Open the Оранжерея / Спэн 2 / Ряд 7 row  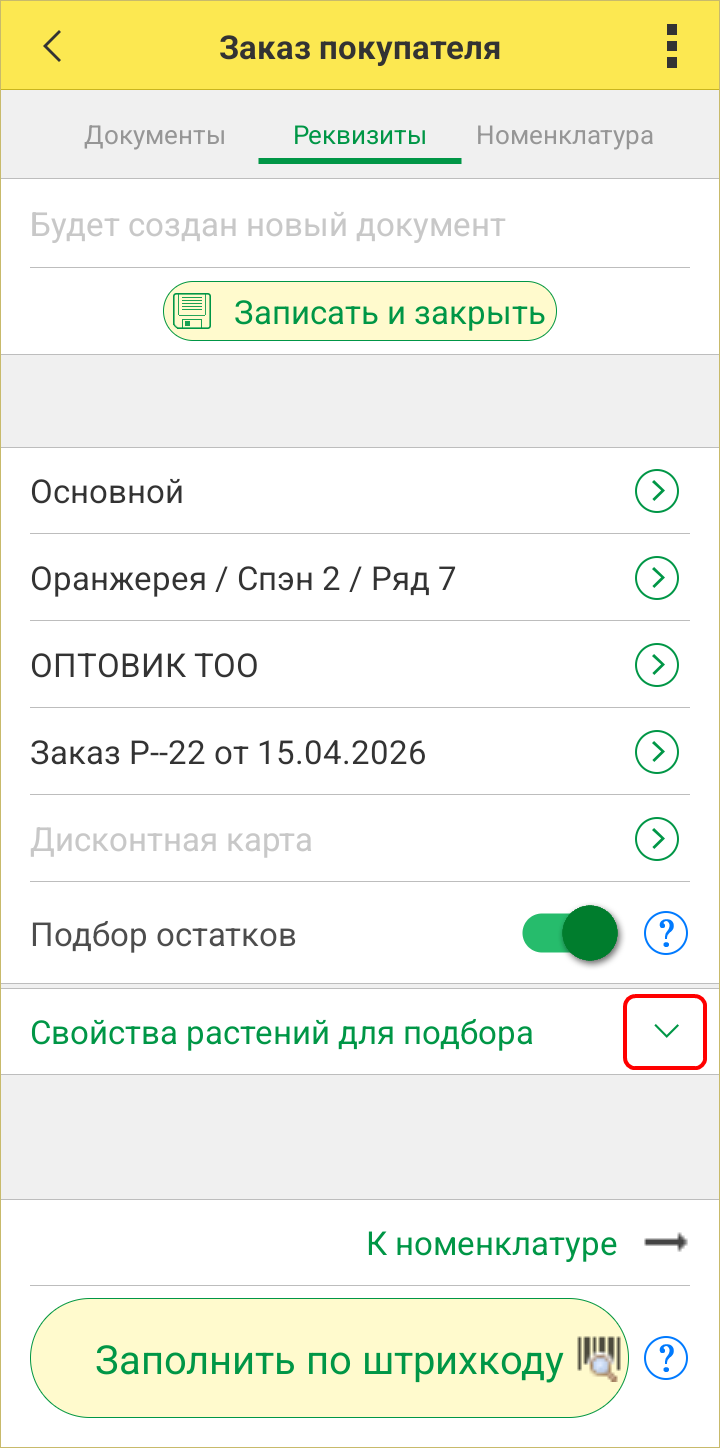coord(657,578)
